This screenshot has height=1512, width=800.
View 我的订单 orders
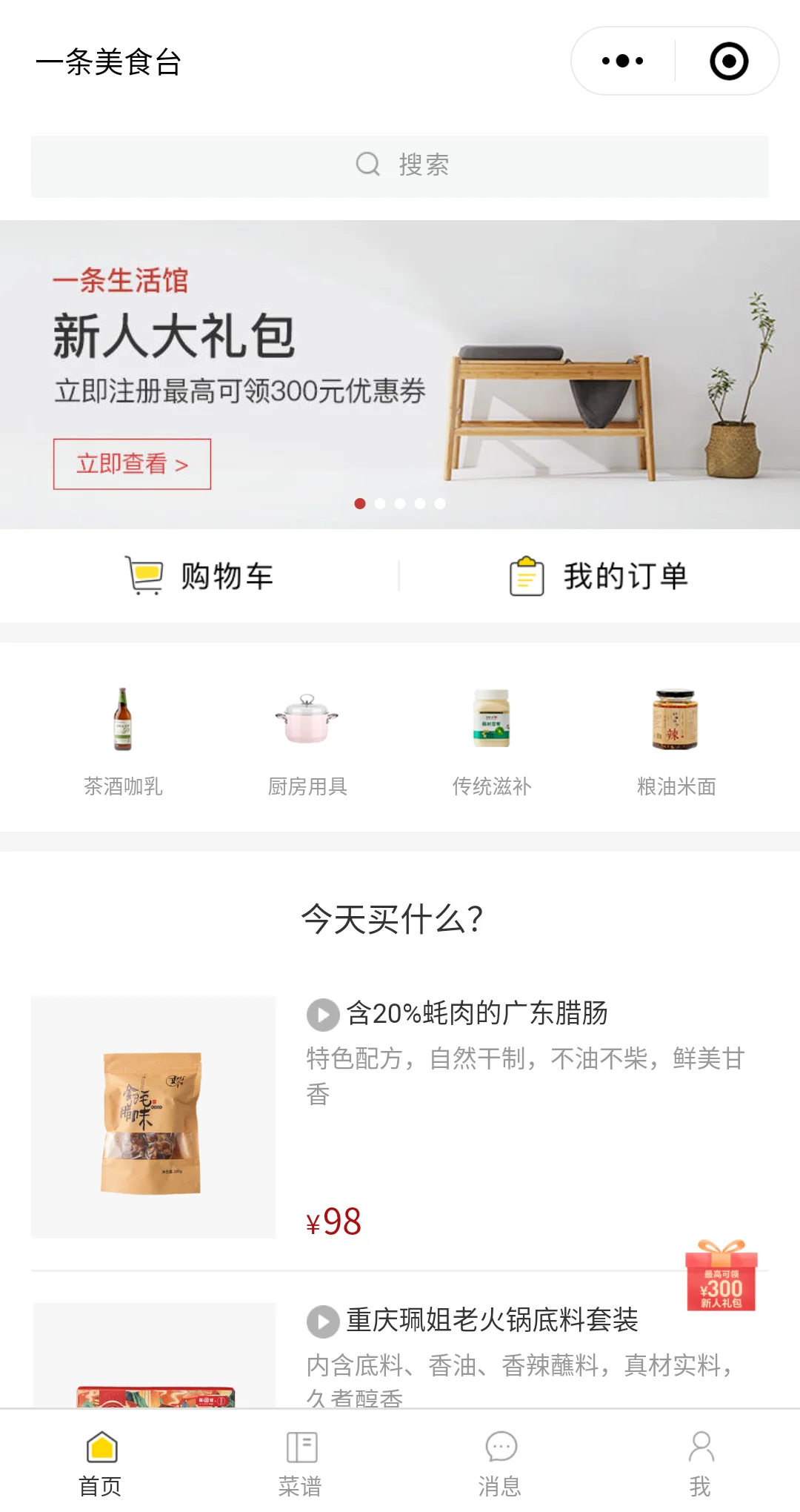click(599, 576)
